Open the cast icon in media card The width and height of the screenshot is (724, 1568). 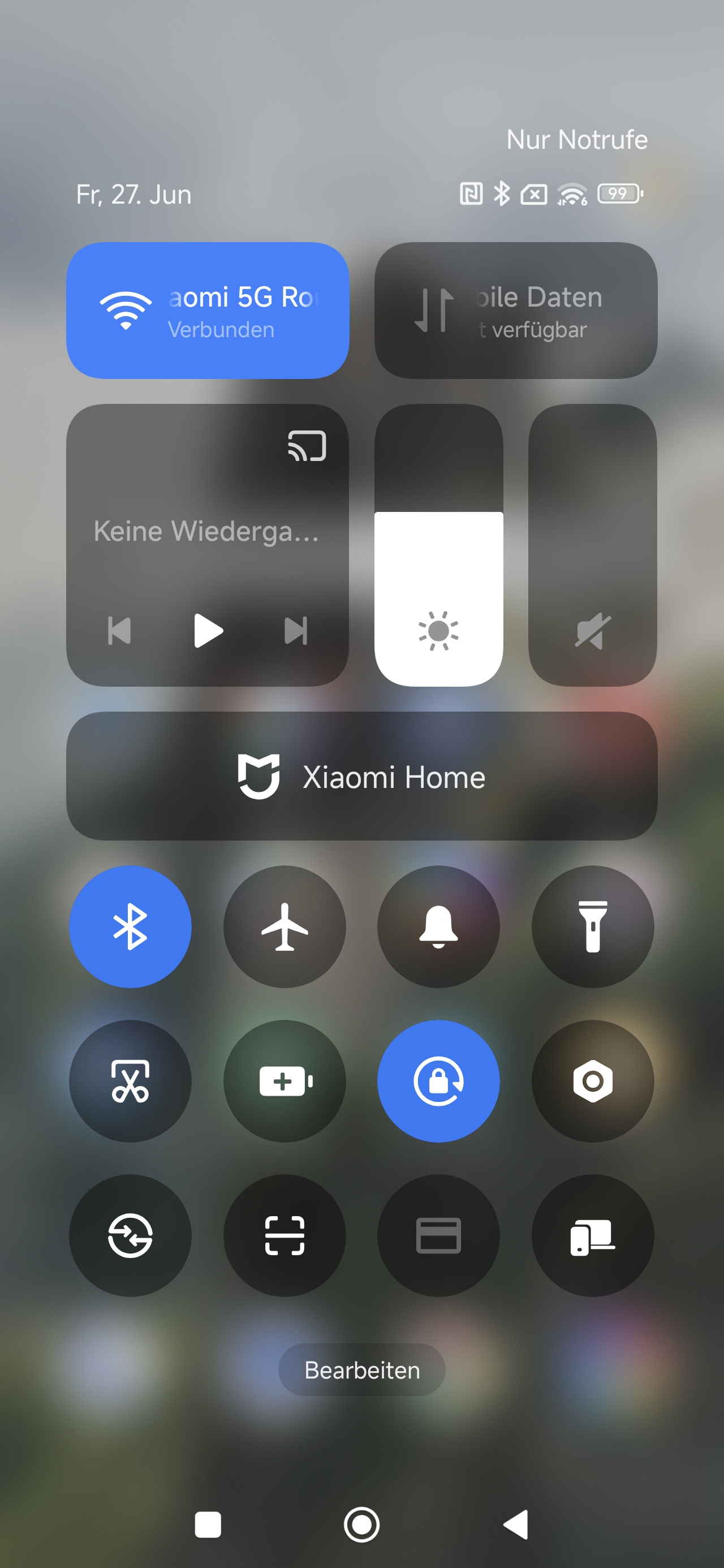pos(307,446)
